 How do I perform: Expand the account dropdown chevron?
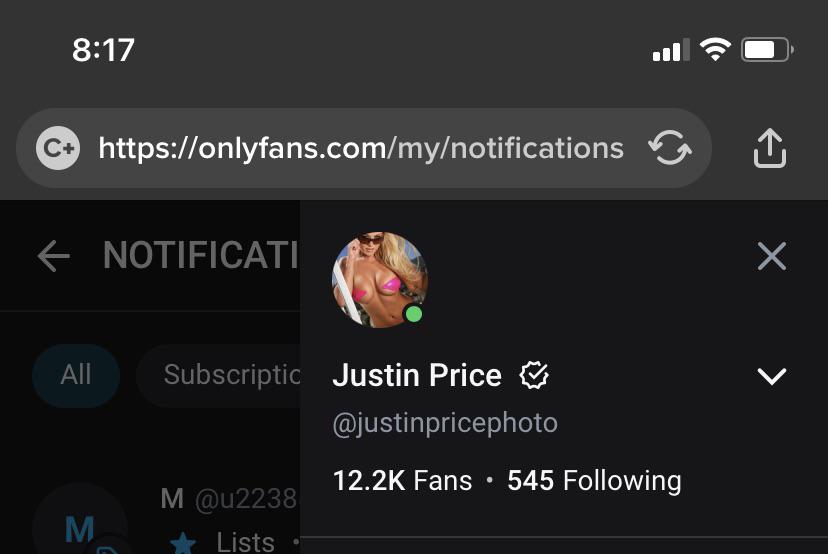[x=771, y=376]
